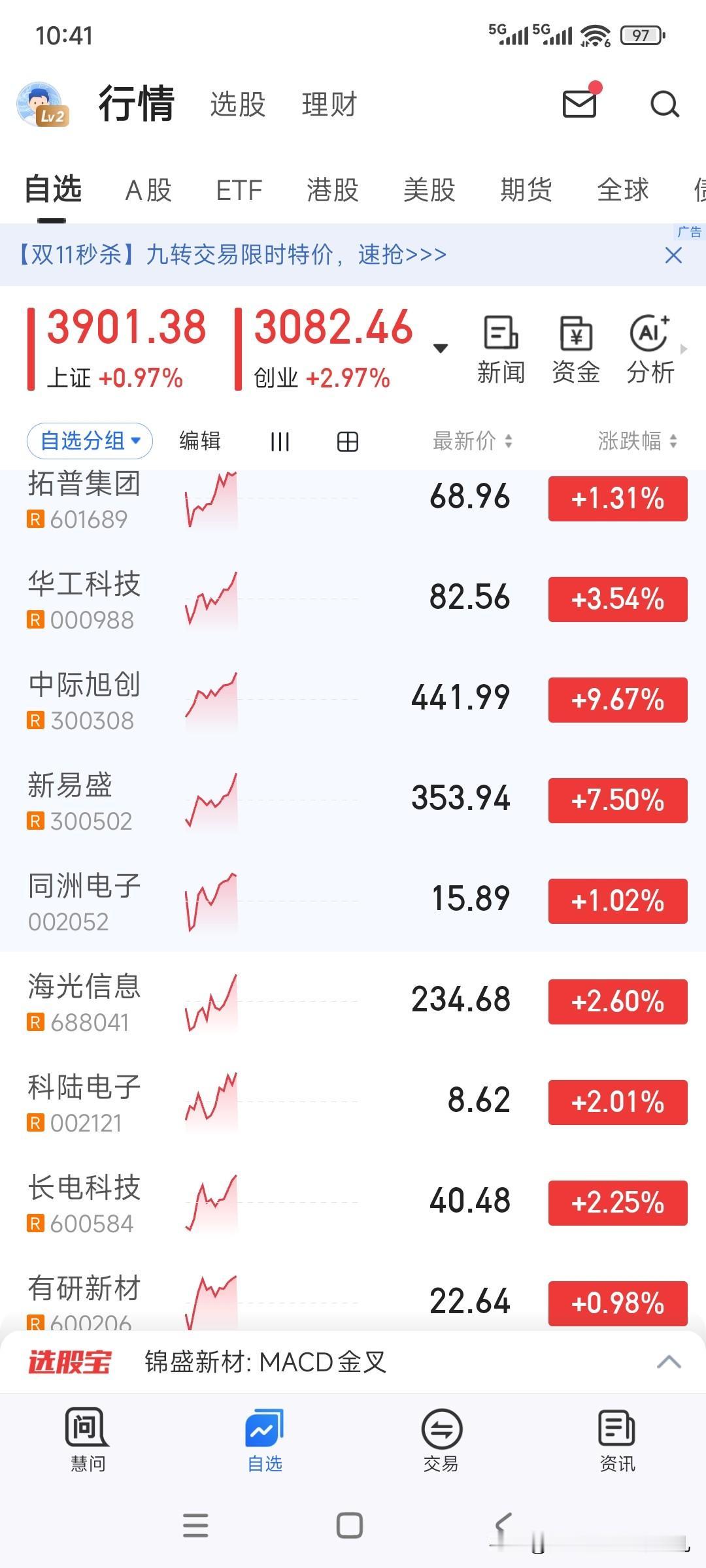706x1568 pixels.
Task: Tap 编辑 to edit the watchlist
Action: 200,441
